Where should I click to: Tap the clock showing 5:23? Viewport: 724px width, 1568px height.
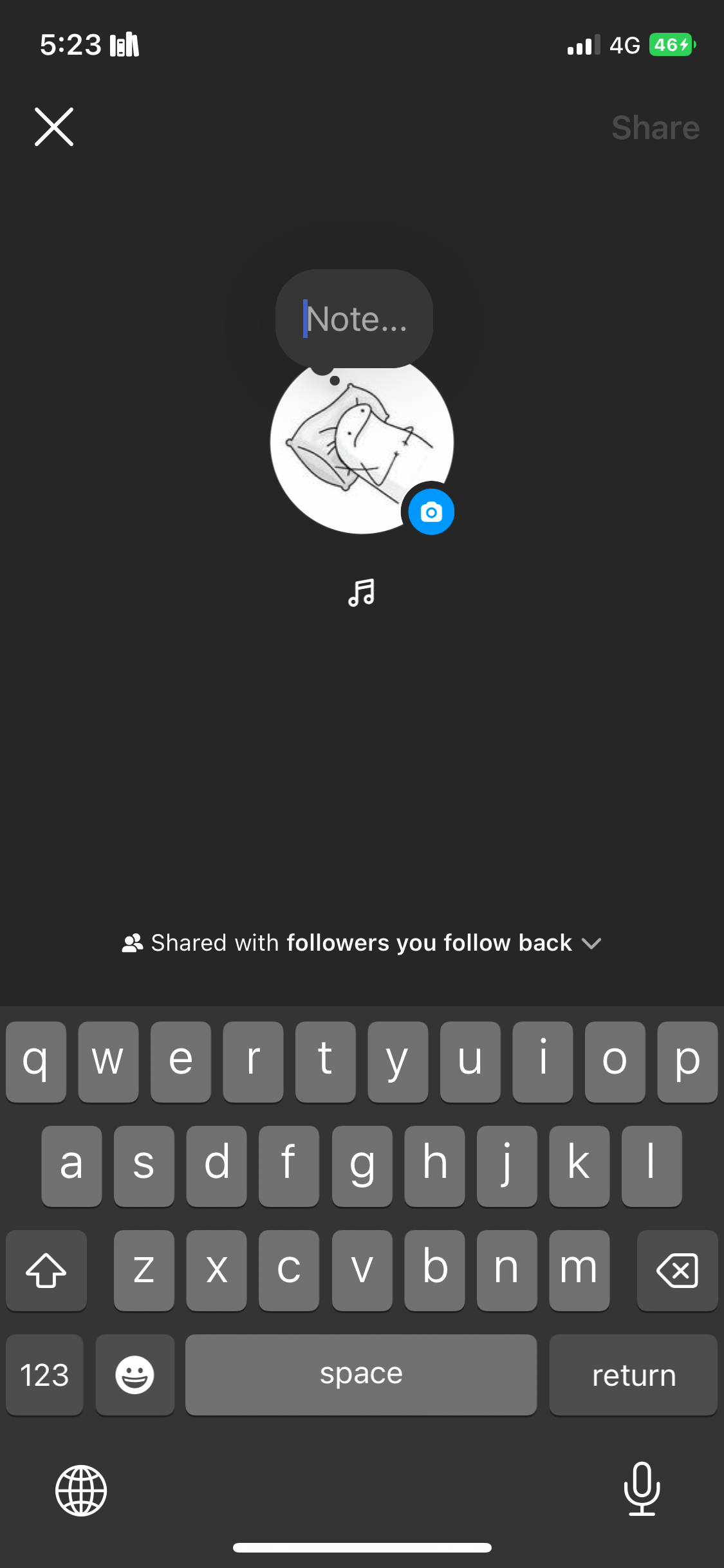click(x=71, y=44)
